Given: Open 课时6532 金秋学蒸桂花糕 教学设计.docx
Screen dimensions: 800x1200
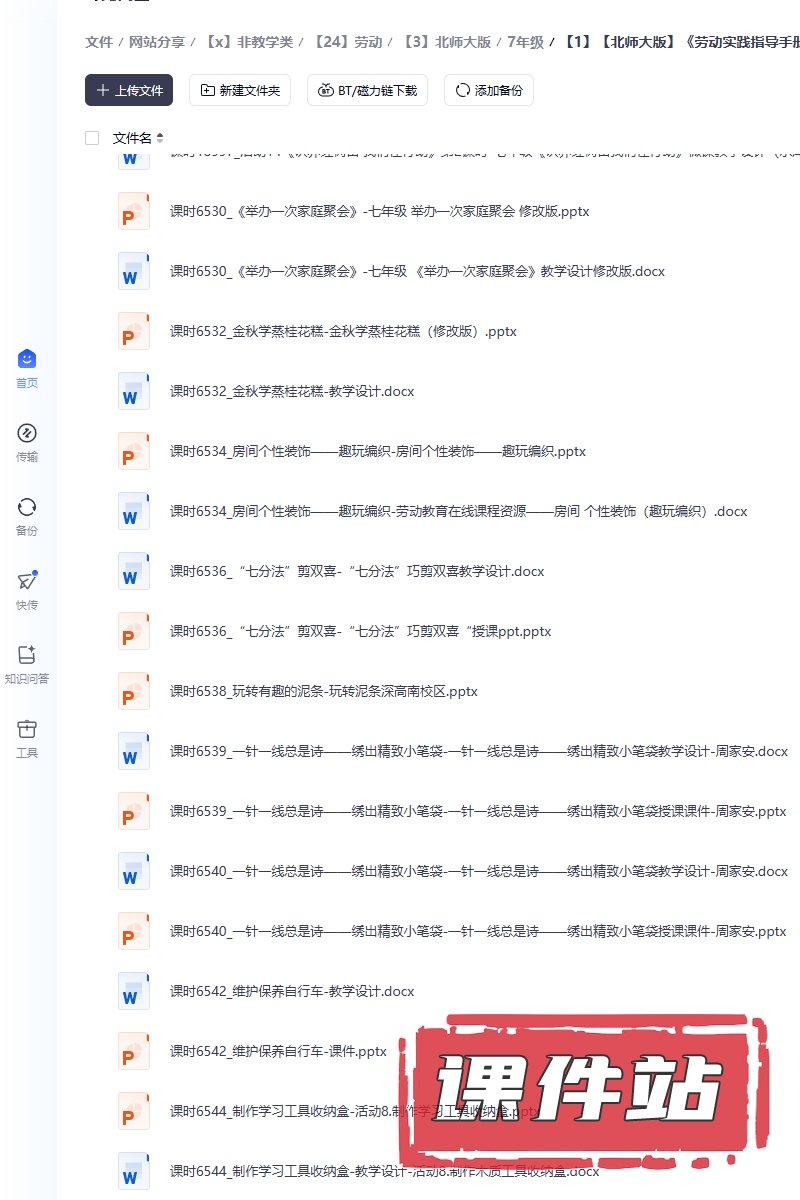Looking at the screenshot, I should tap(292, 391).
